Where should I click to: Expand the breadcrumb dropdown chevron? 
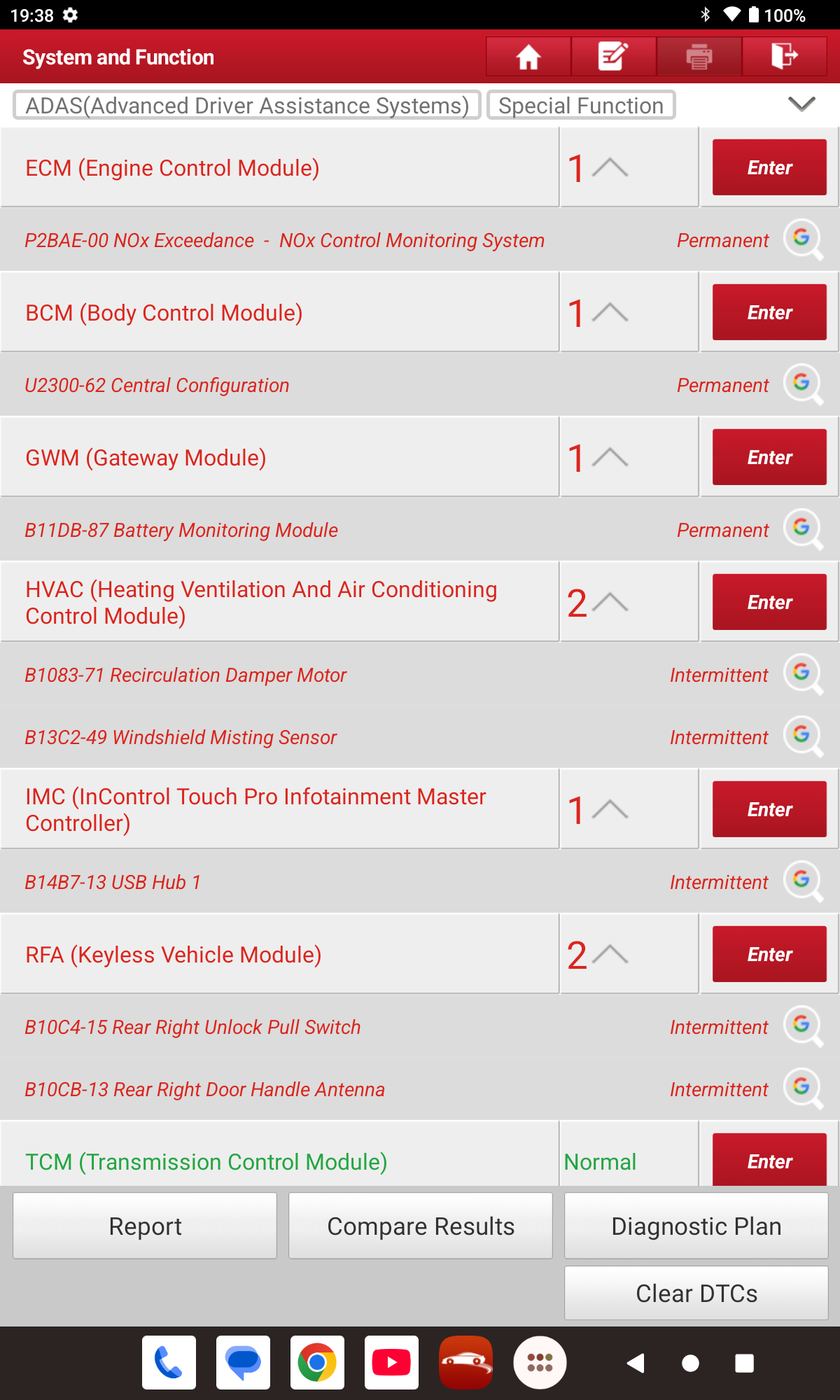801,104
